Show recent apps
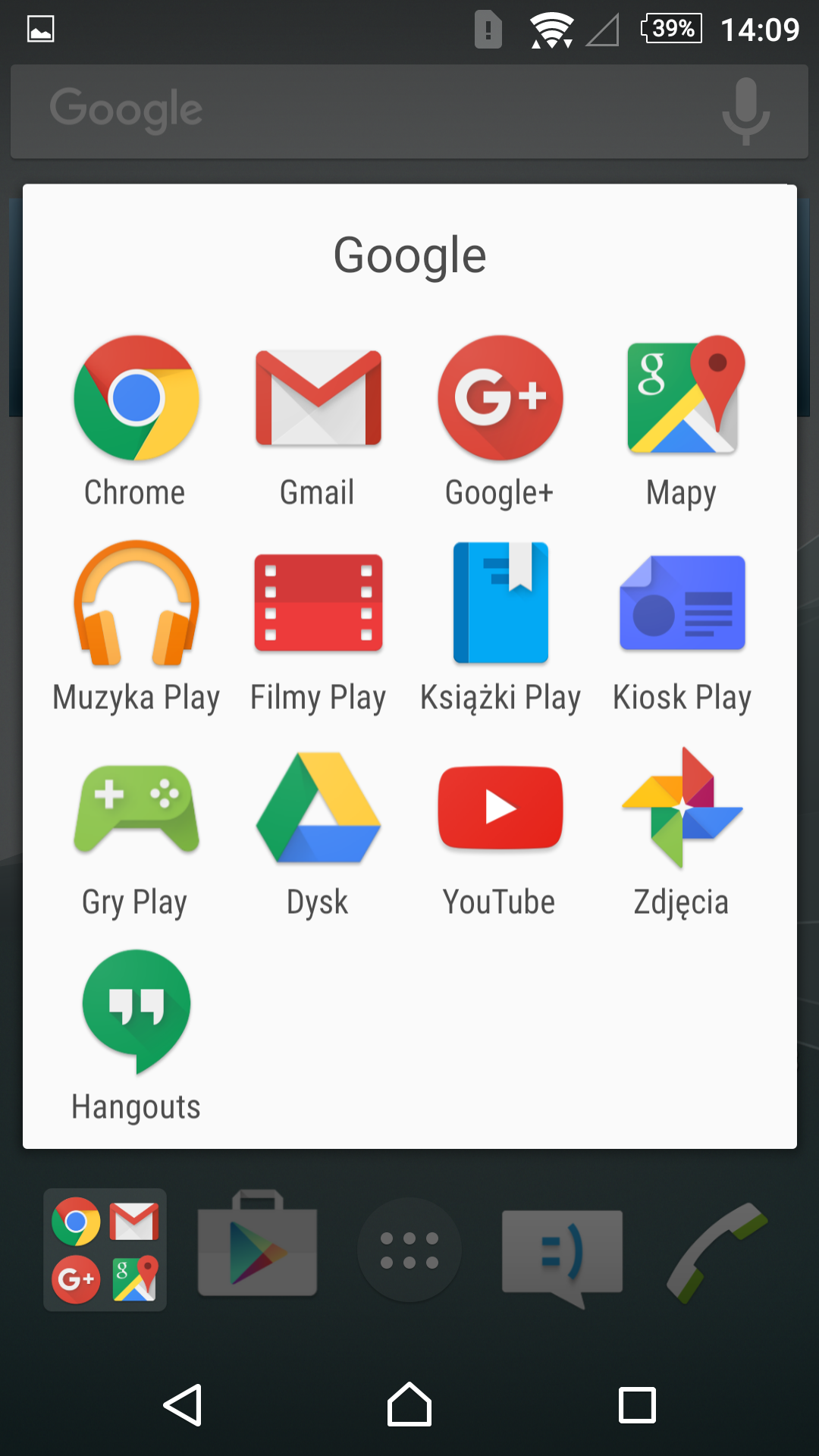 tap(637, 1405)
